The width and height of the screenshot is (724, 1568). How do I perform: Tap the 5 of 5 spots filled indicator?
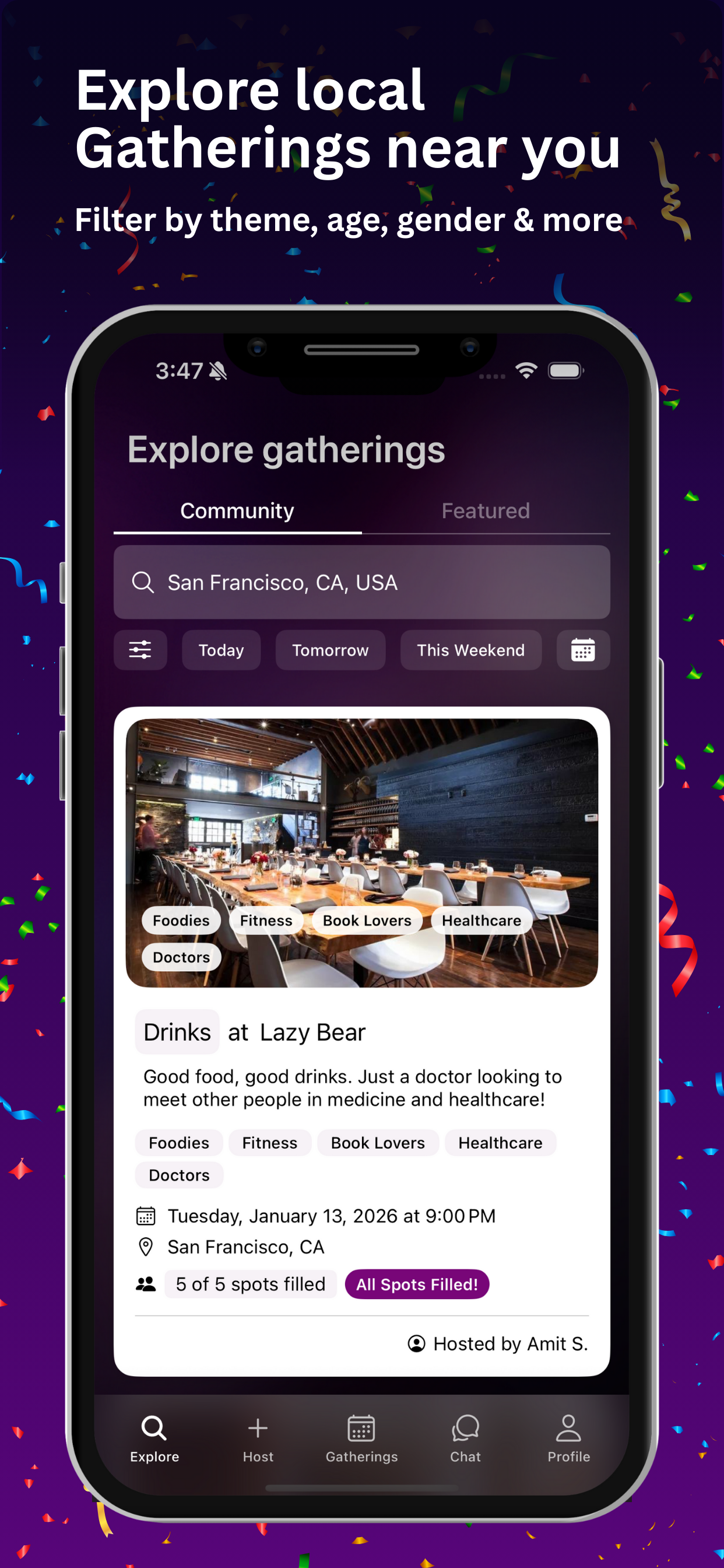coord(250,1284)
